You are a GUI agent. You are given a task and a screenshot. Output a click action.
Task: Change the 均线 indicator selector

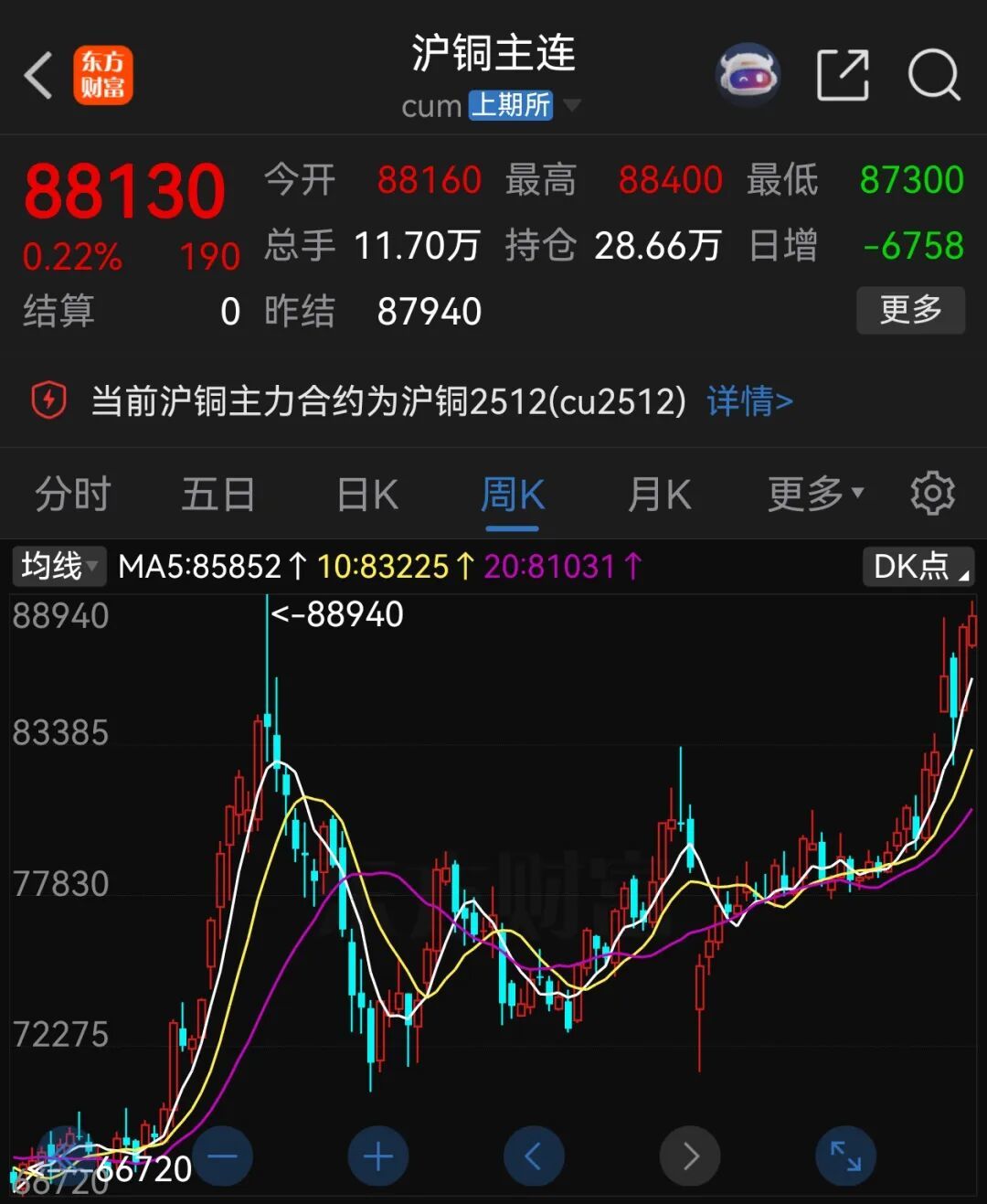click(58, 566)
